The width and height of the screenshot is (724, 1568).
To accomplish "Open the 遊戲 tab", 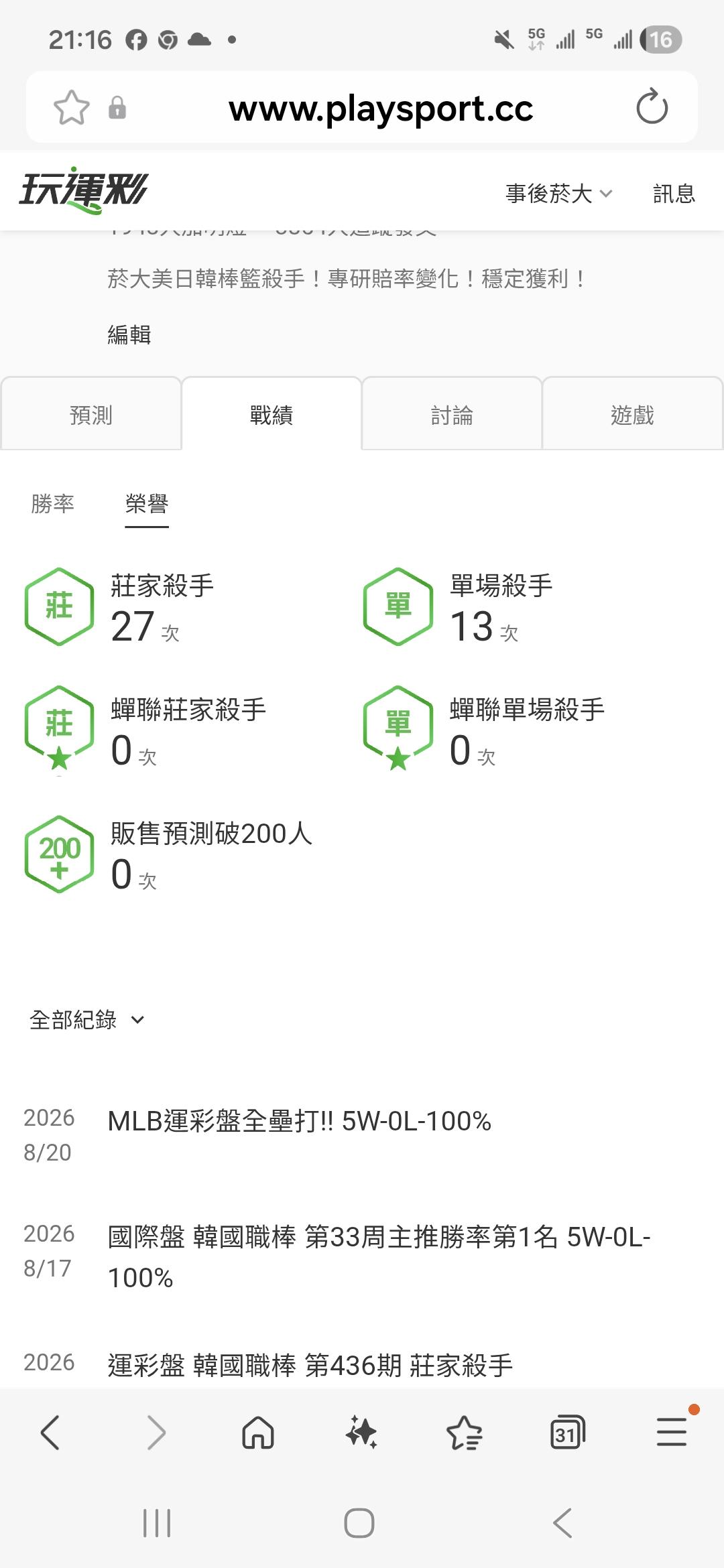I will tap(632, 414).
